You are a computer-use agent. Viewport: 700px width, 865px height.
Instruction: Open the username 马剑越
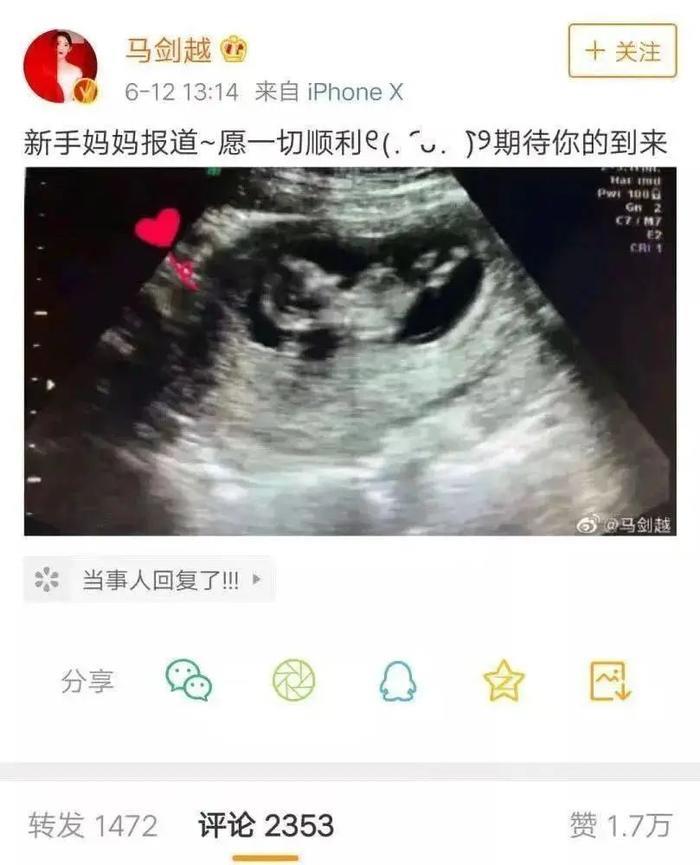pos(168,49)
